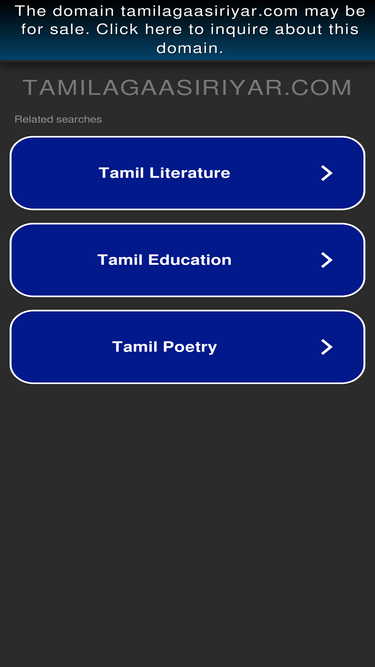The height and width of the screenshot is (667, 375).
Task: Open the Tamil Education related search
Action: click(188, 259)
